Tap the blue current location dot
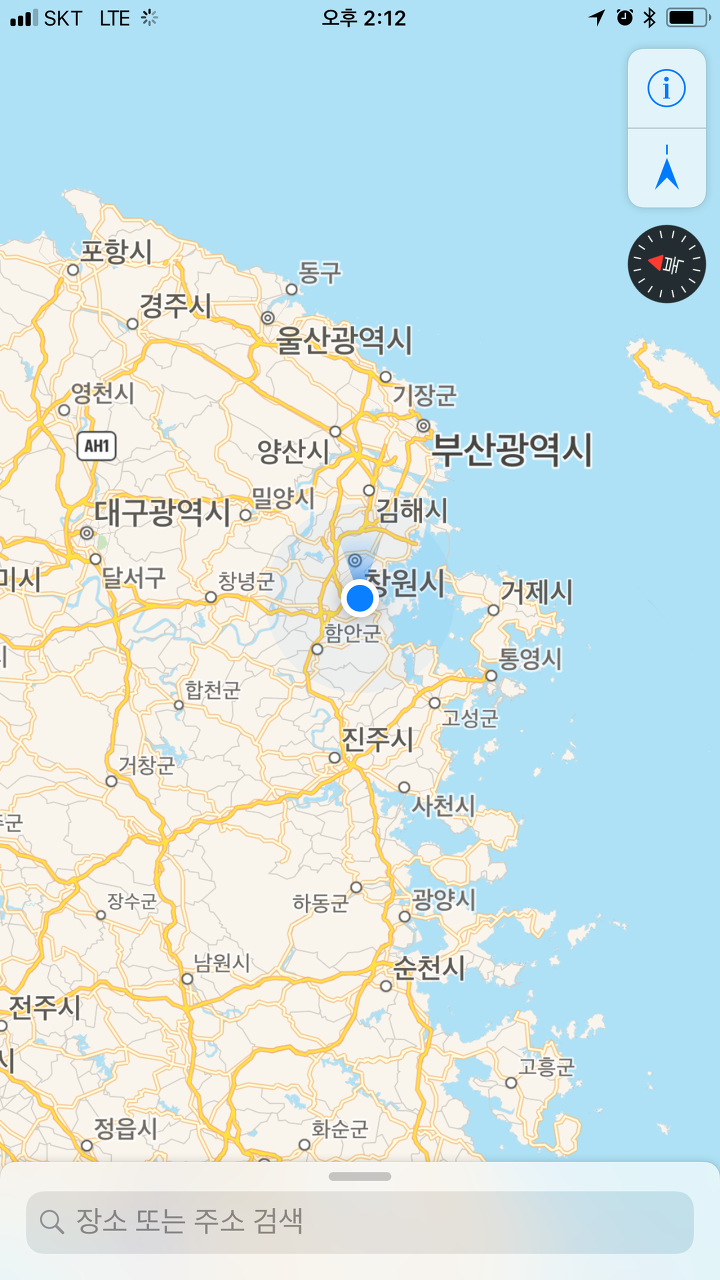 [359, 598]
